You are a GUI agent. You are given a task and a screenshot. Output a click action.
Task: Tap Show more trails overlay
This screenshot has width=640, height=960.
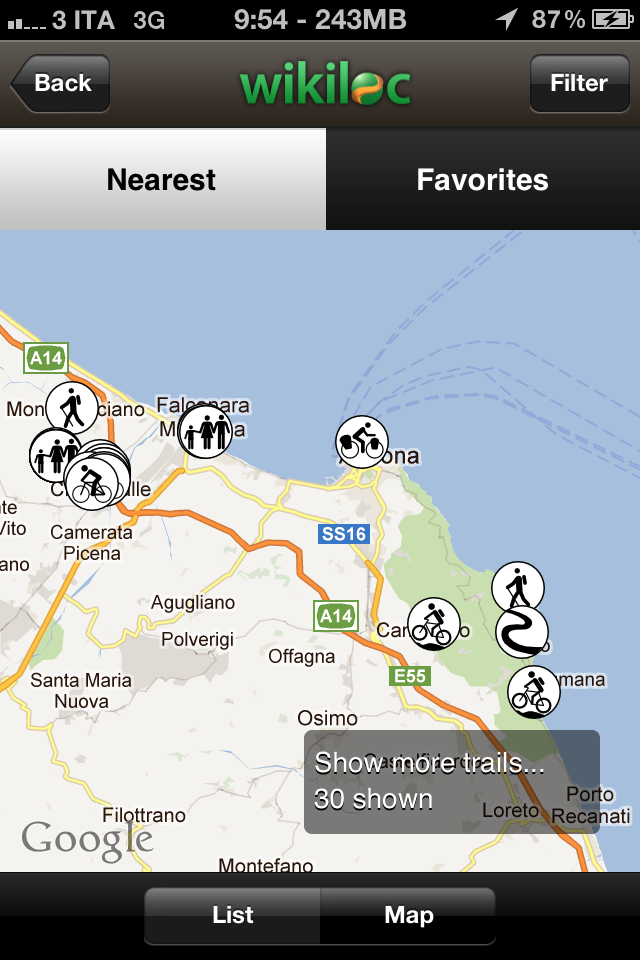(451, 782)
